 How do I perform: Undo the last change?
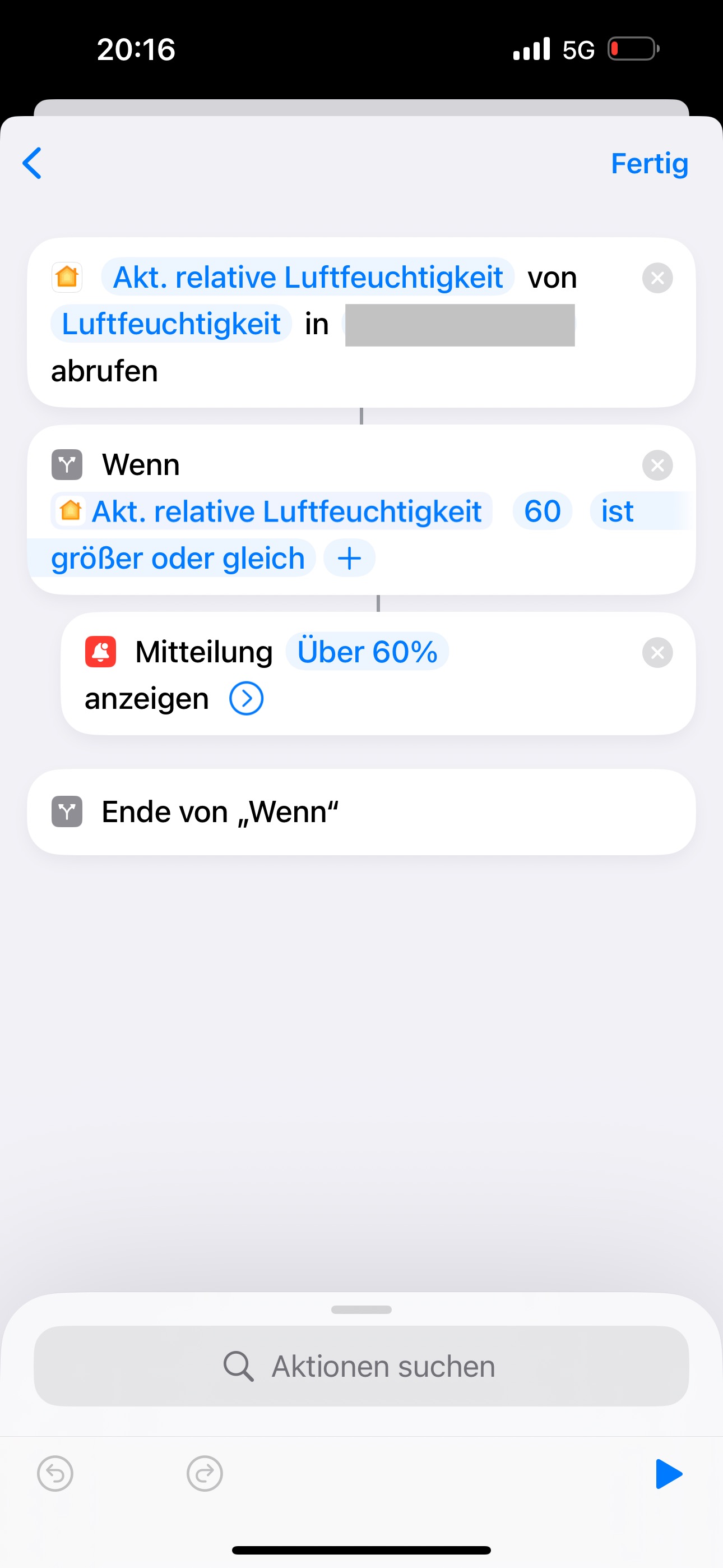(x=55, y=1474)
